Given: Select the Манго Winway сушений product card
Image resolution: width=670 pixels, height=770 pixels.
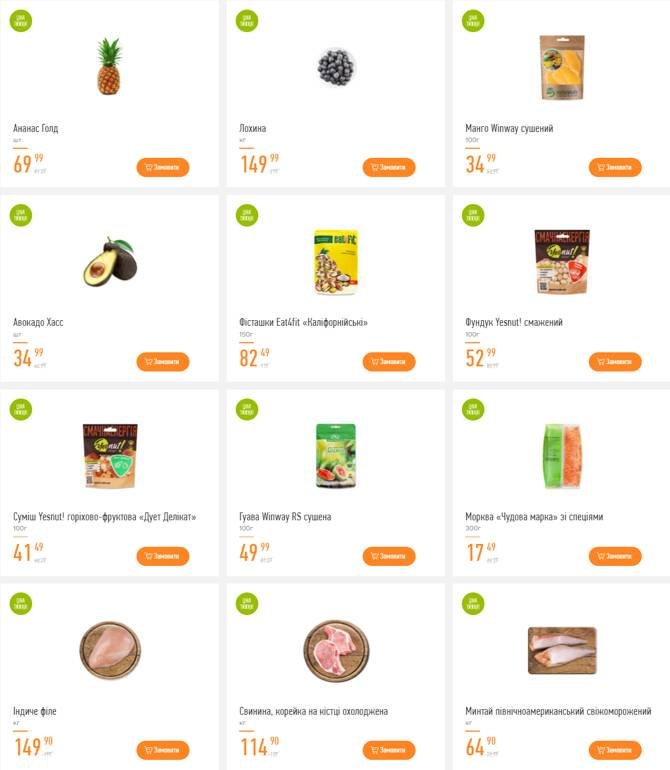Looking at the screenshot, I should coord(561,67).
